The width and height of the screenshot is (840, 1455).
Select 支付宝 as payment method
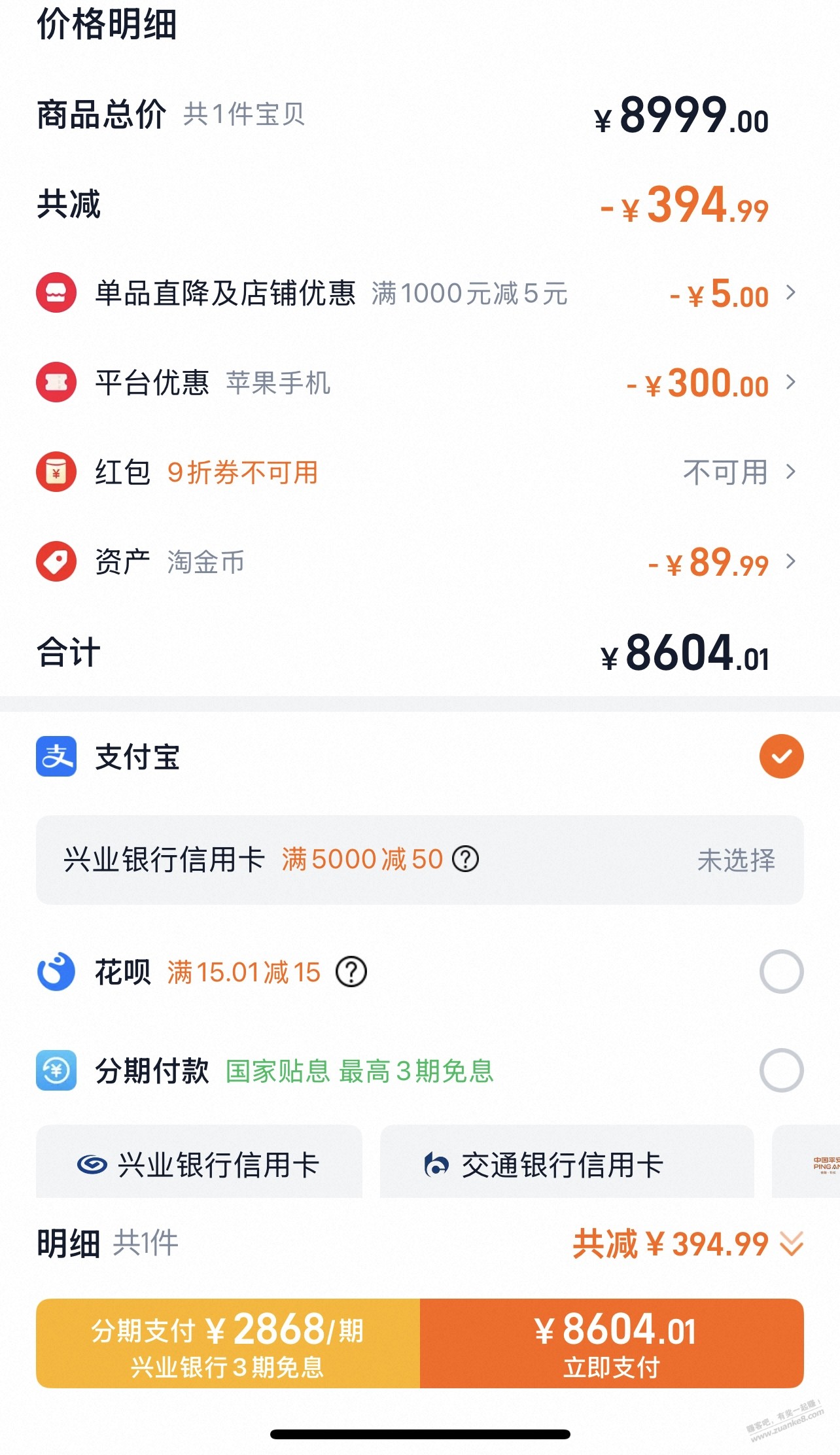781,756
